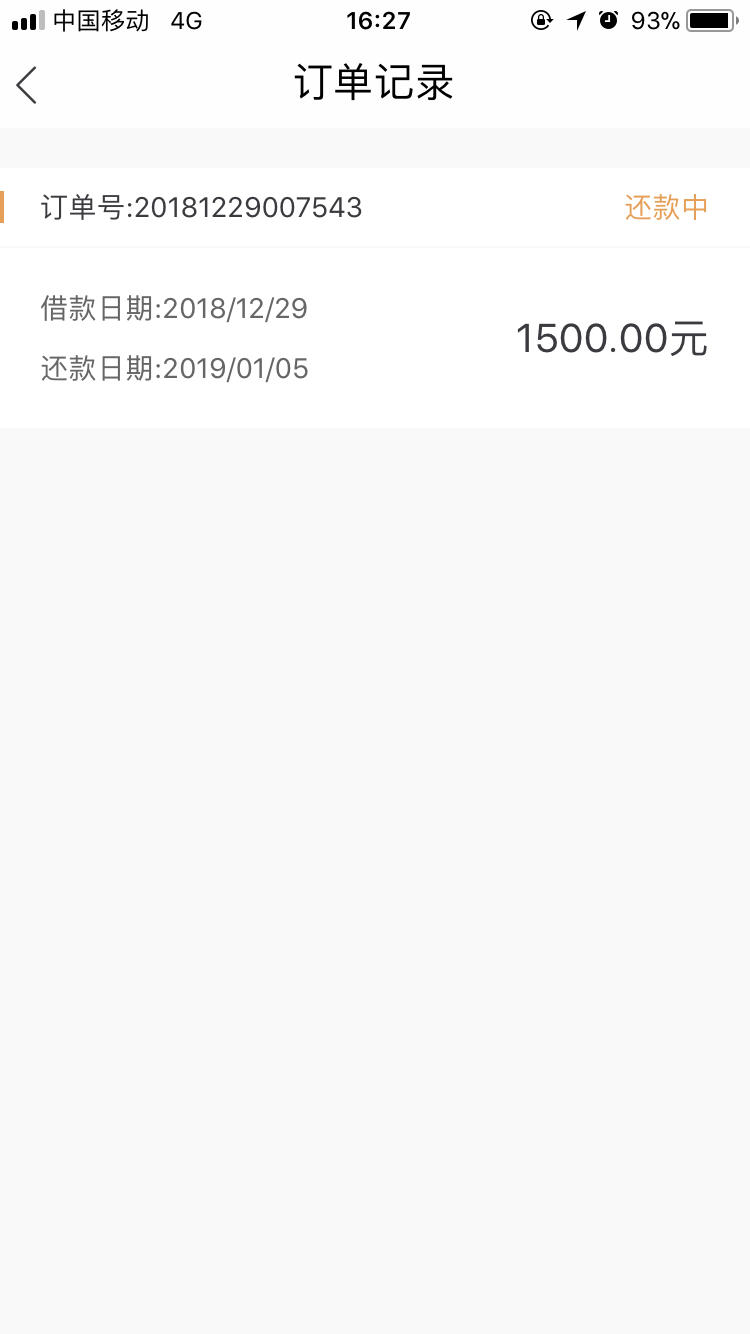Screen dimensions: 750x1334
Task: Tap the back chevron arrow
Action: pos(25,85)
